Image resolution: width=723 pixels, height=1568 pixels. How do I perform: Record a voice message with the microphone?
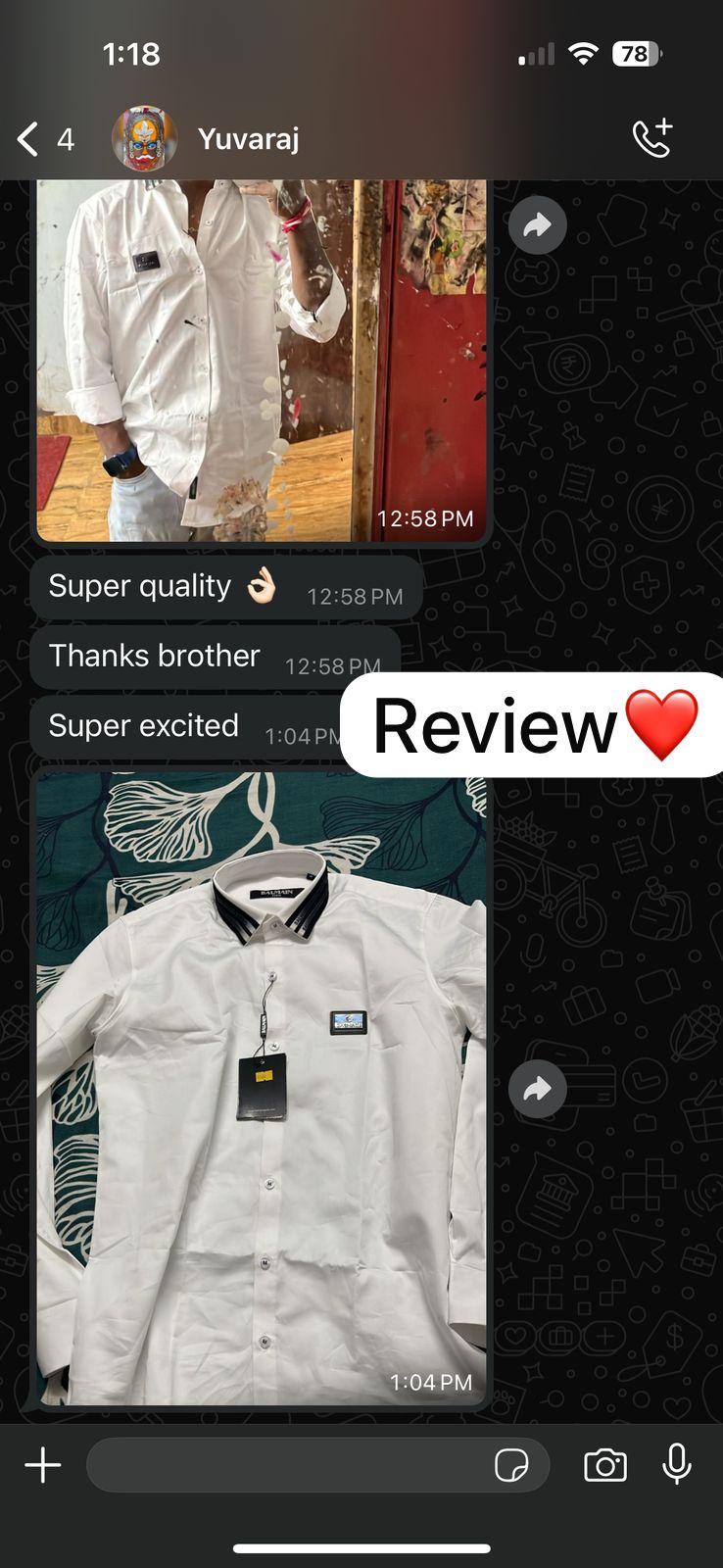pyautogui.click(x=677, y=1464)
